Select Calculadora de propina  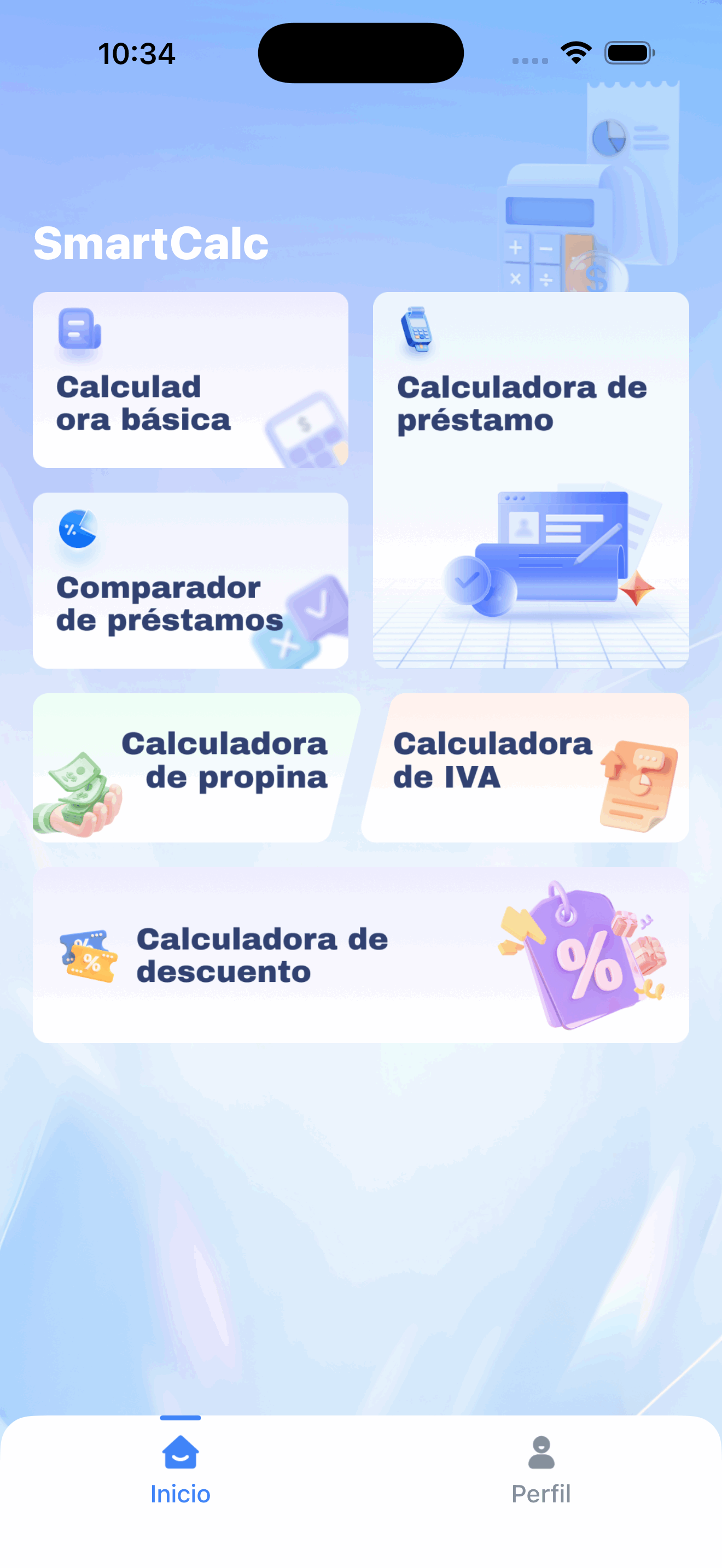(194, 767)
